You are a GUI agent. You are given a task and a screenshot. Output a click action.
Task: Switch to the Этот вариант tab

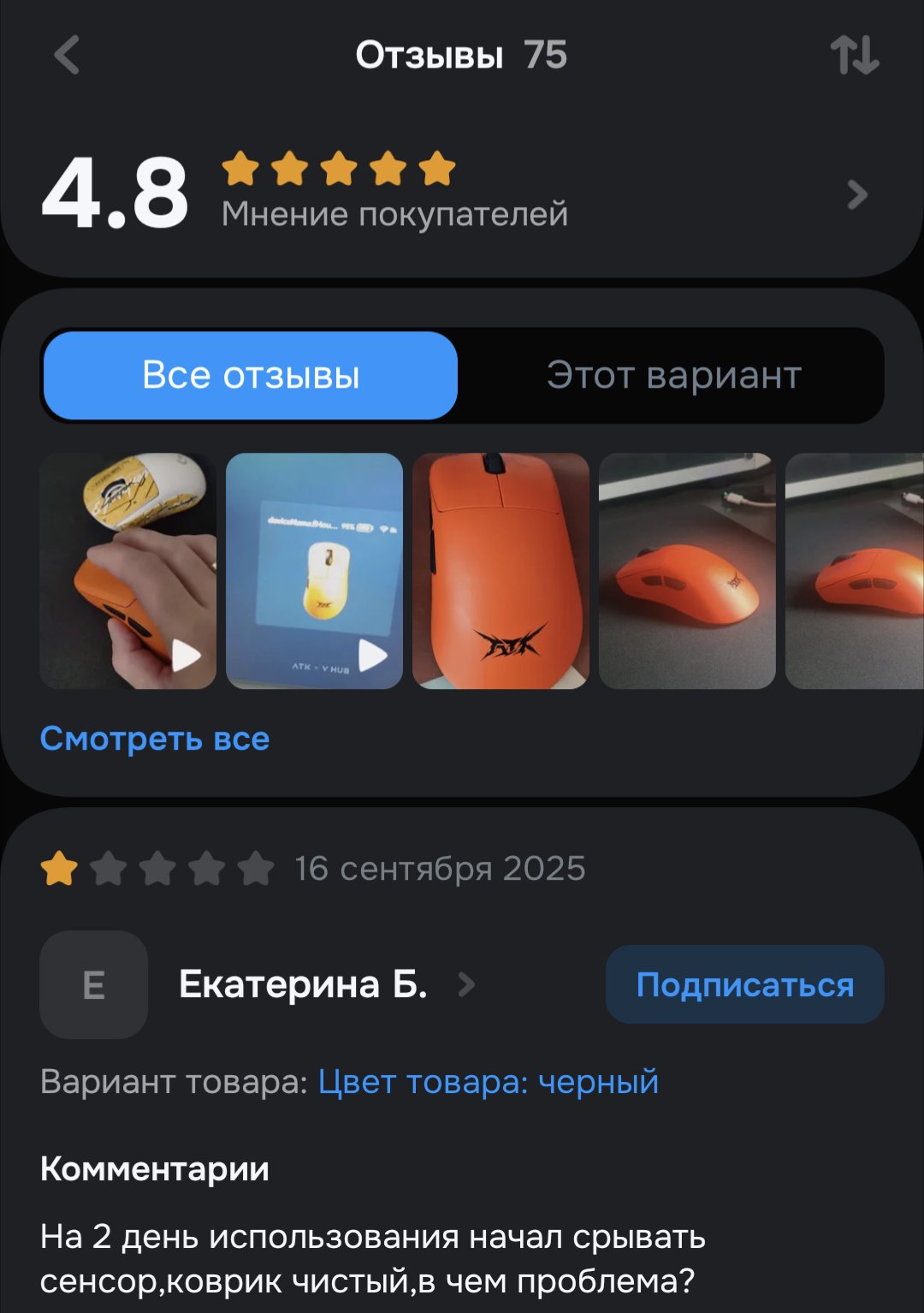point(673,376)
